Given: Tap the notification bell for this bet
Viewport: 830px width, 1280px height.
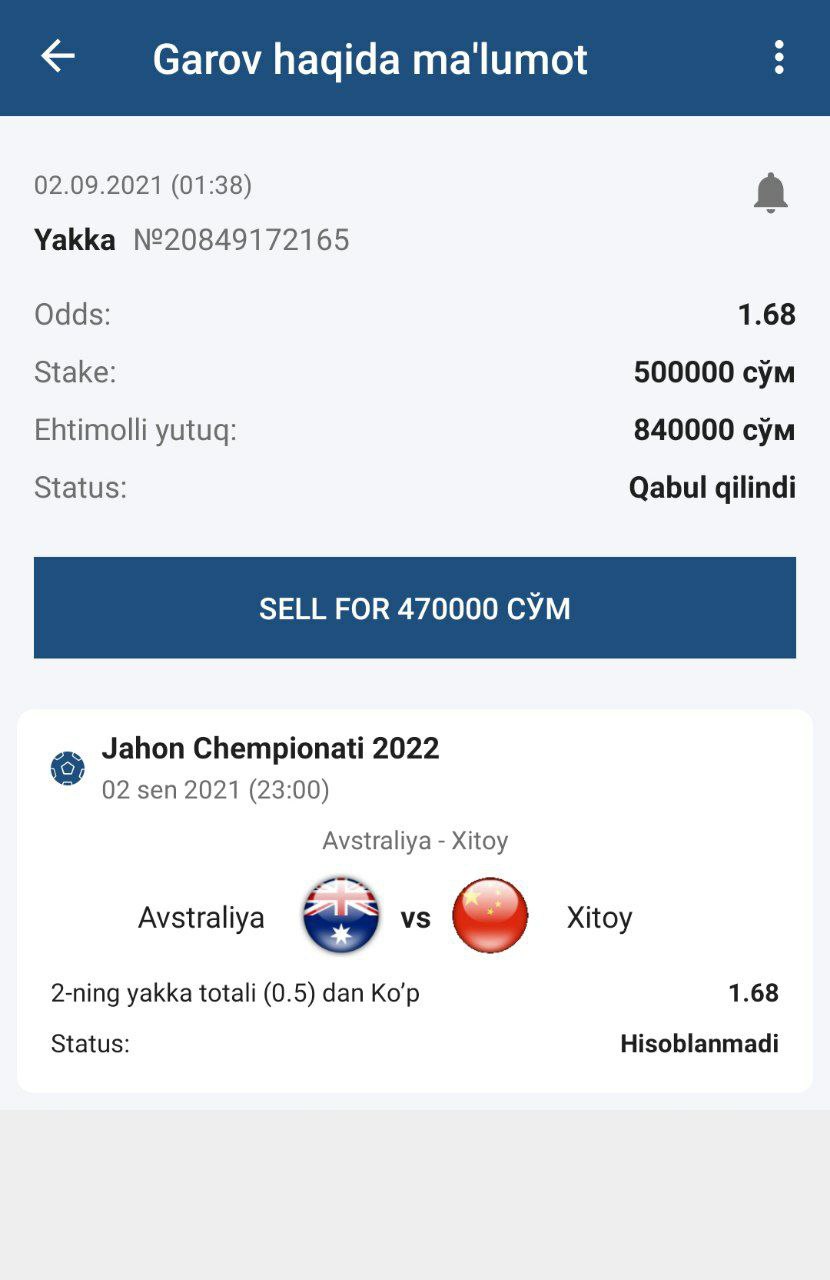Looking at the screenshot, I should (x=770, y=193).
